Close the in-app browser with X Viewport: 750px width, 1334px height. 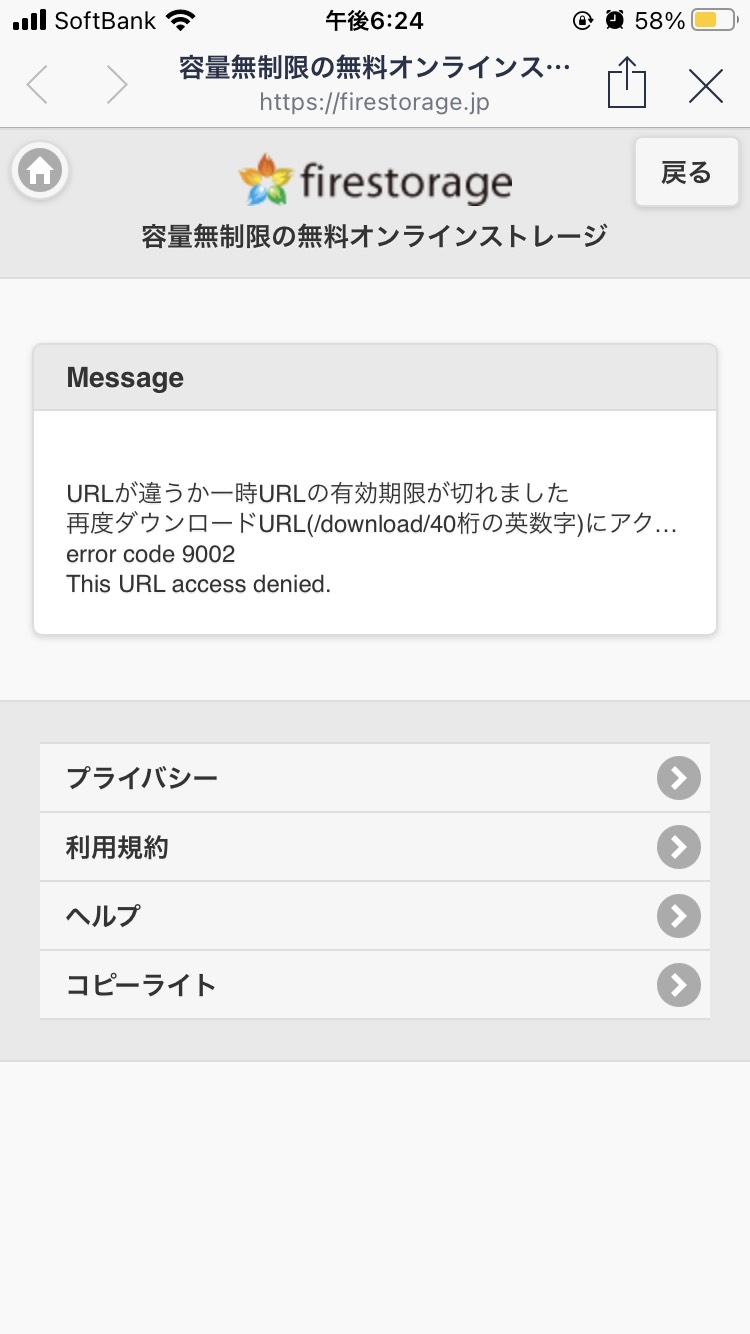click(706, 86)
